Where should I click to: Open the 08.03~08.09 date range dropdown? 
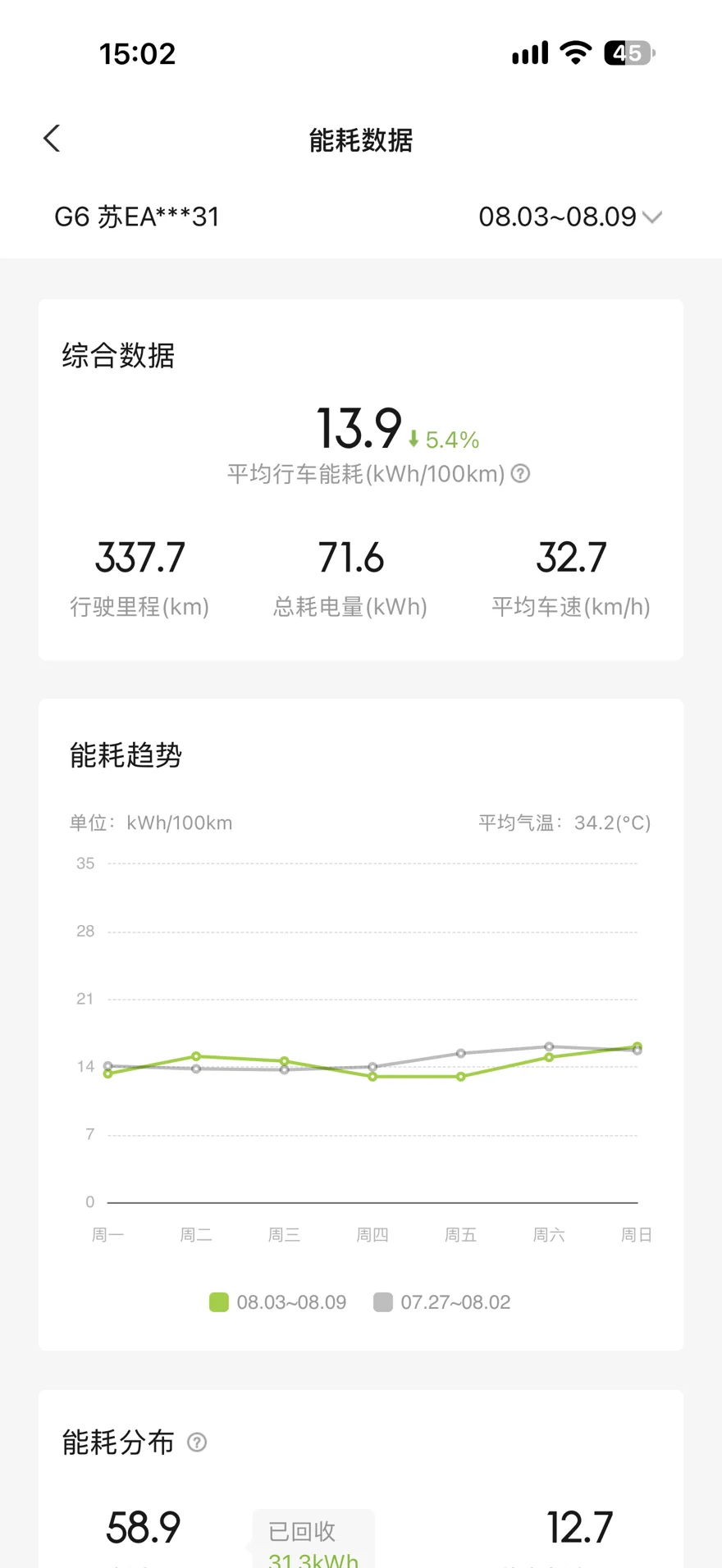click(570, 217)
